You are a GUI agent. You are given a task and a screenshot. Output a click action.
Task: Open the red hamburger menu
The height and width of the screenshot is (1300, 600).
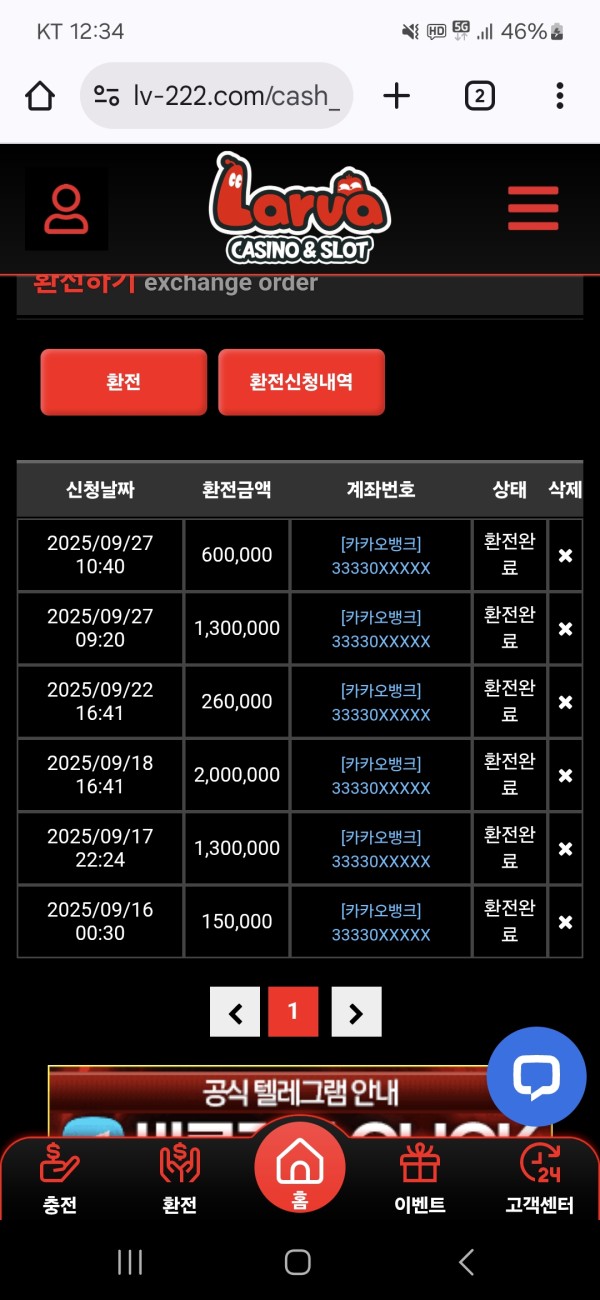(532, 209)
